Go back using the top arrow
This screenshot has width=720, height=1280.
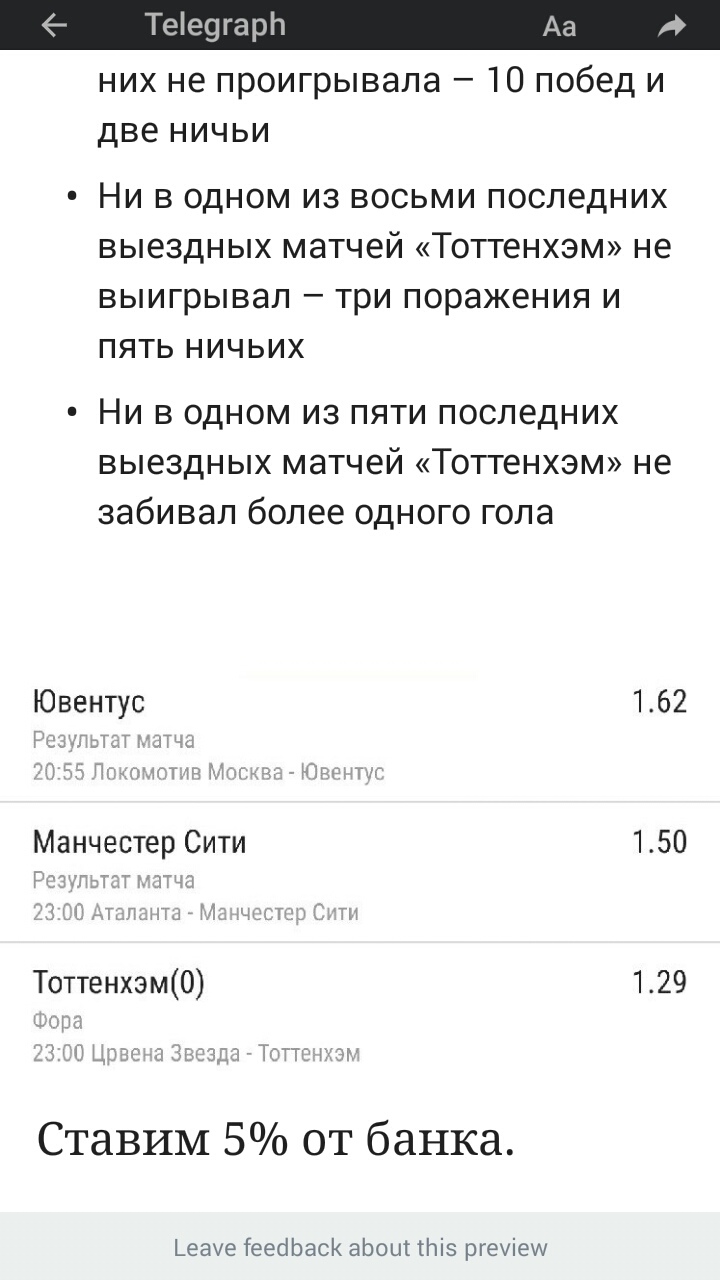pyautogui.click(x=54, y=26)
